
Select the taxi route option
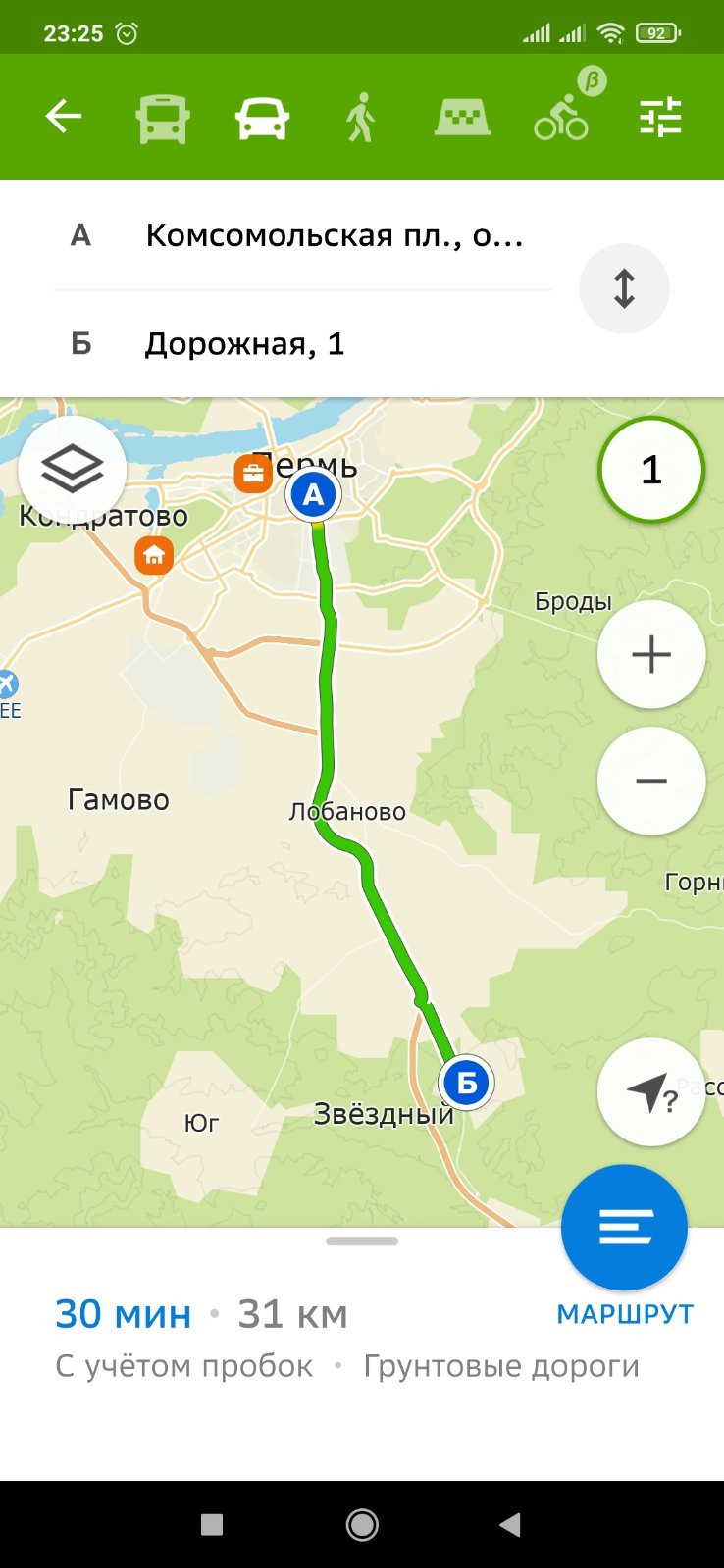(462, 119)
